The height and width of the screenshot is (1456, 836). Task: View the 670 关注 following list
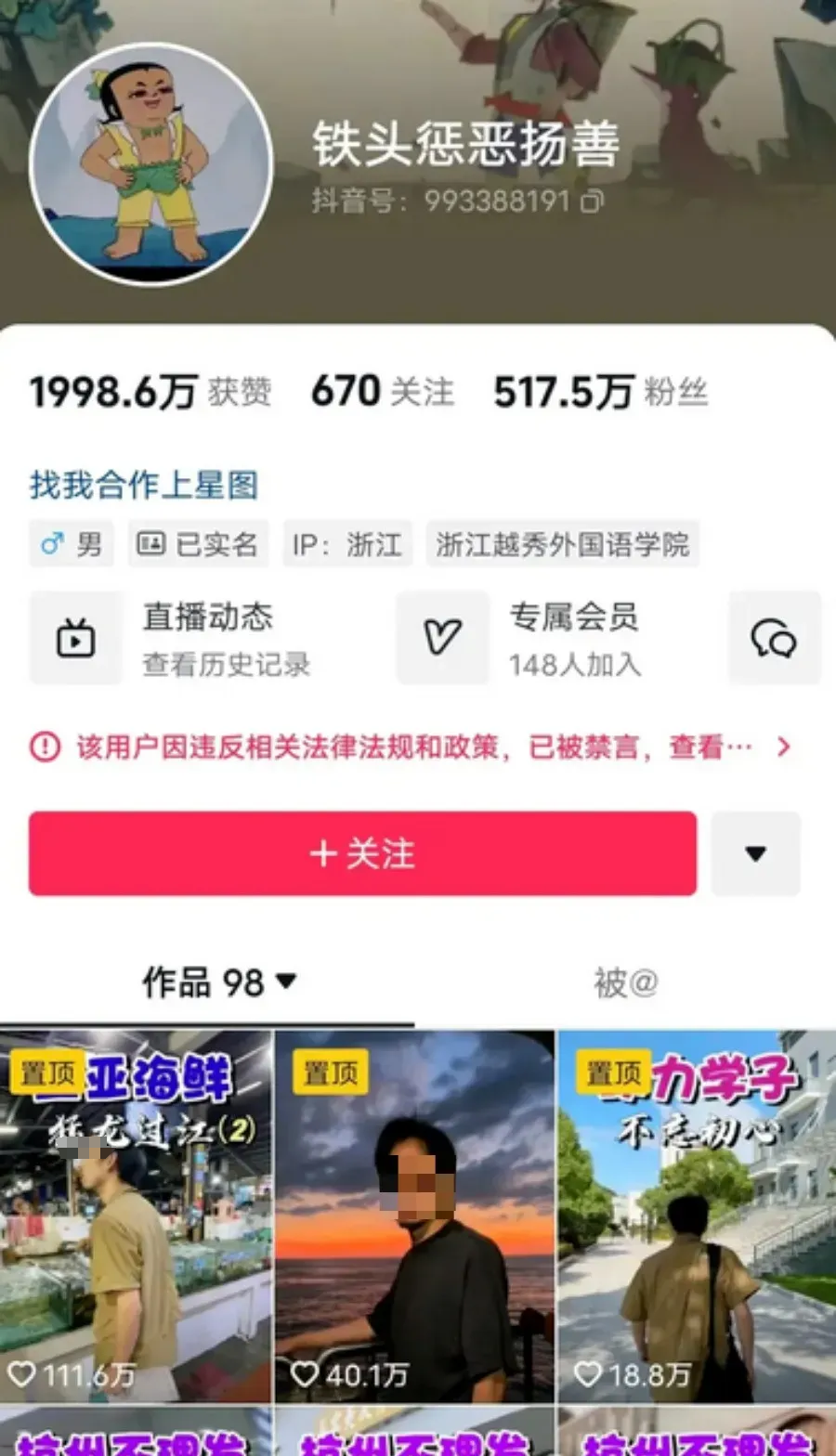(382, 392)
